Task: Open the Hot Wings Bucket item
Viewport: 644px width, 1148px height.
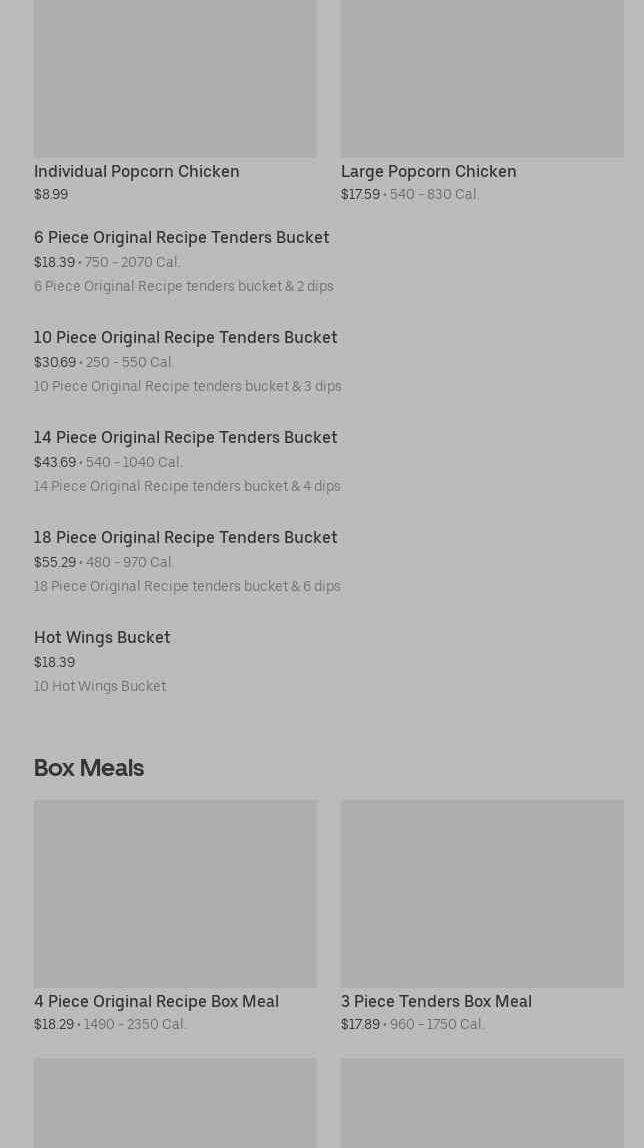Action: click(x=102, y=638)
